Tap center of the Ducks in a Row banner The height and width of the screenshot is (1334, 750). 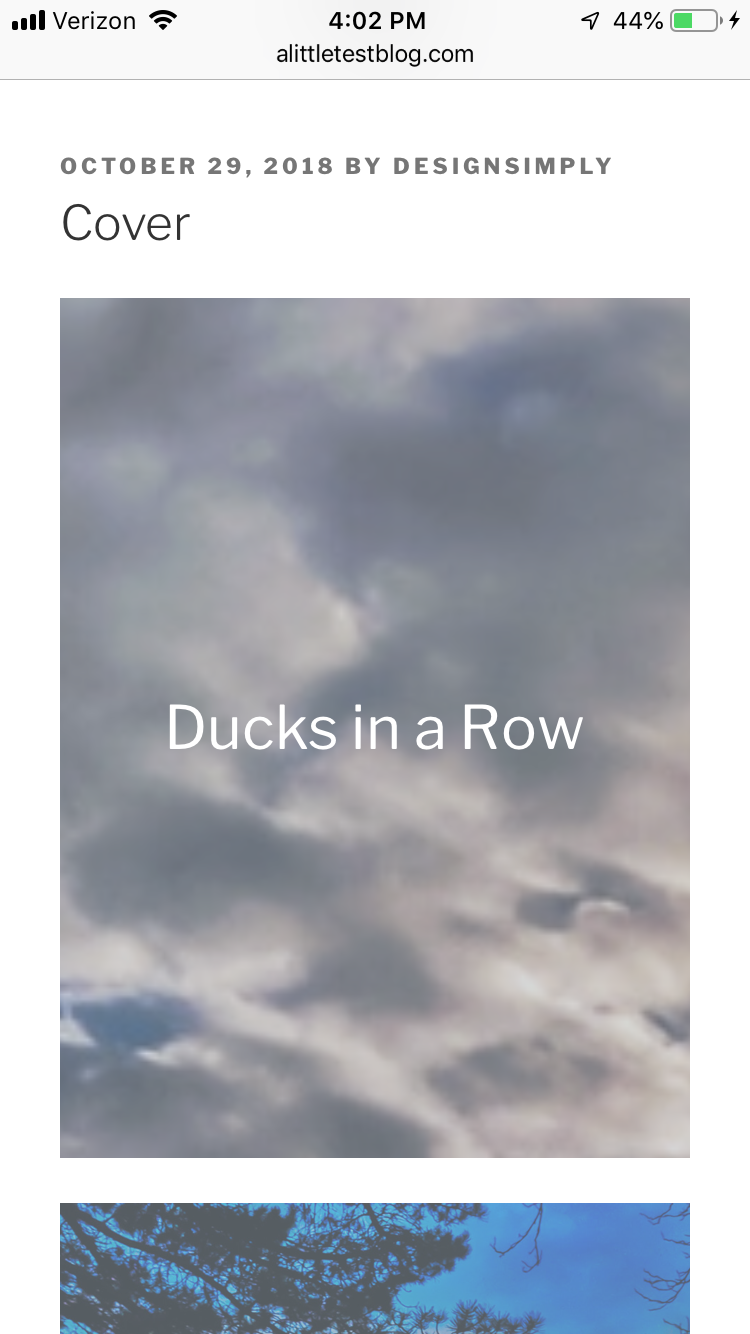[x=375, y=727]
